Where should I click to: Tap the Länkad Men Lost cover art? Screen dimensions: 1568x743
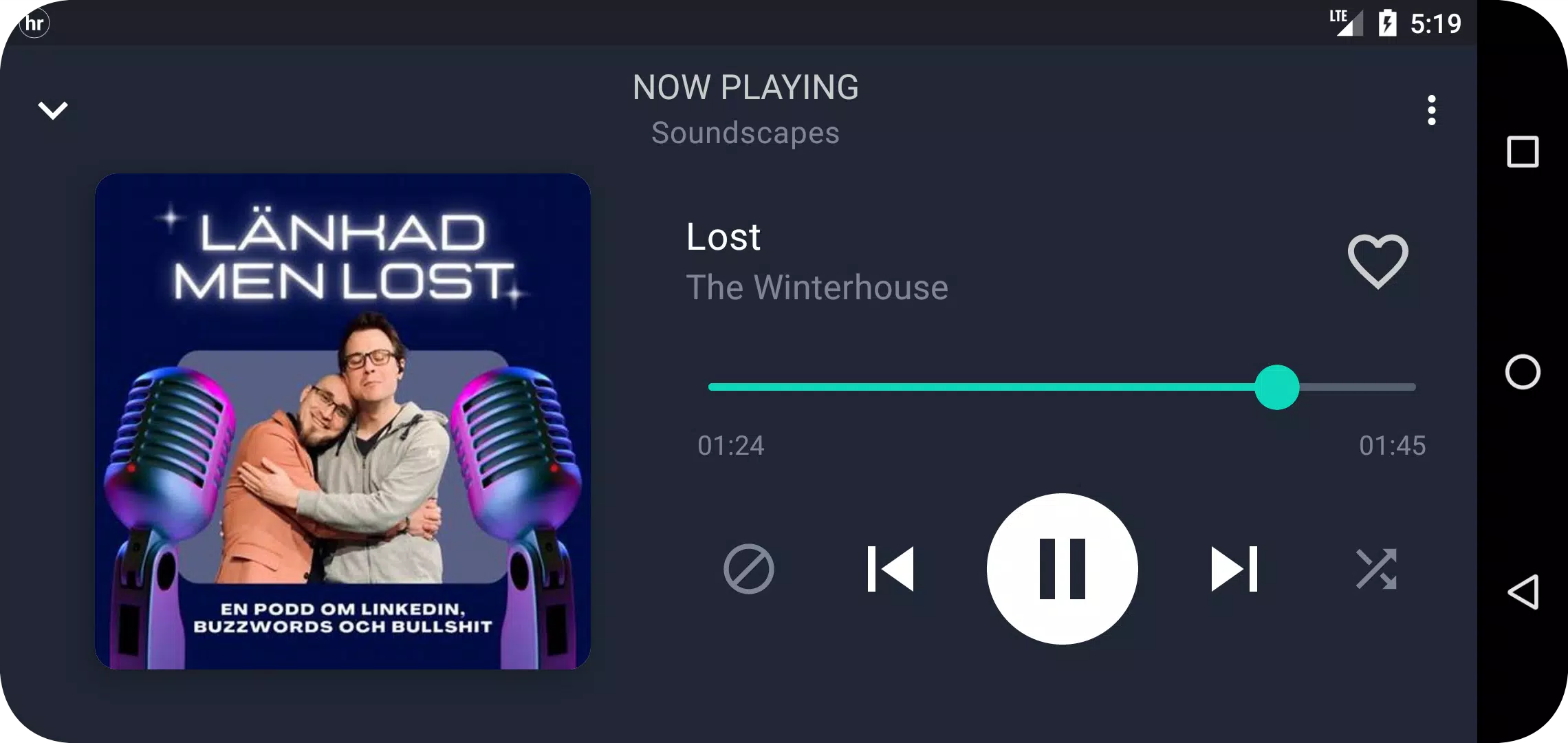tap(342, 421)
